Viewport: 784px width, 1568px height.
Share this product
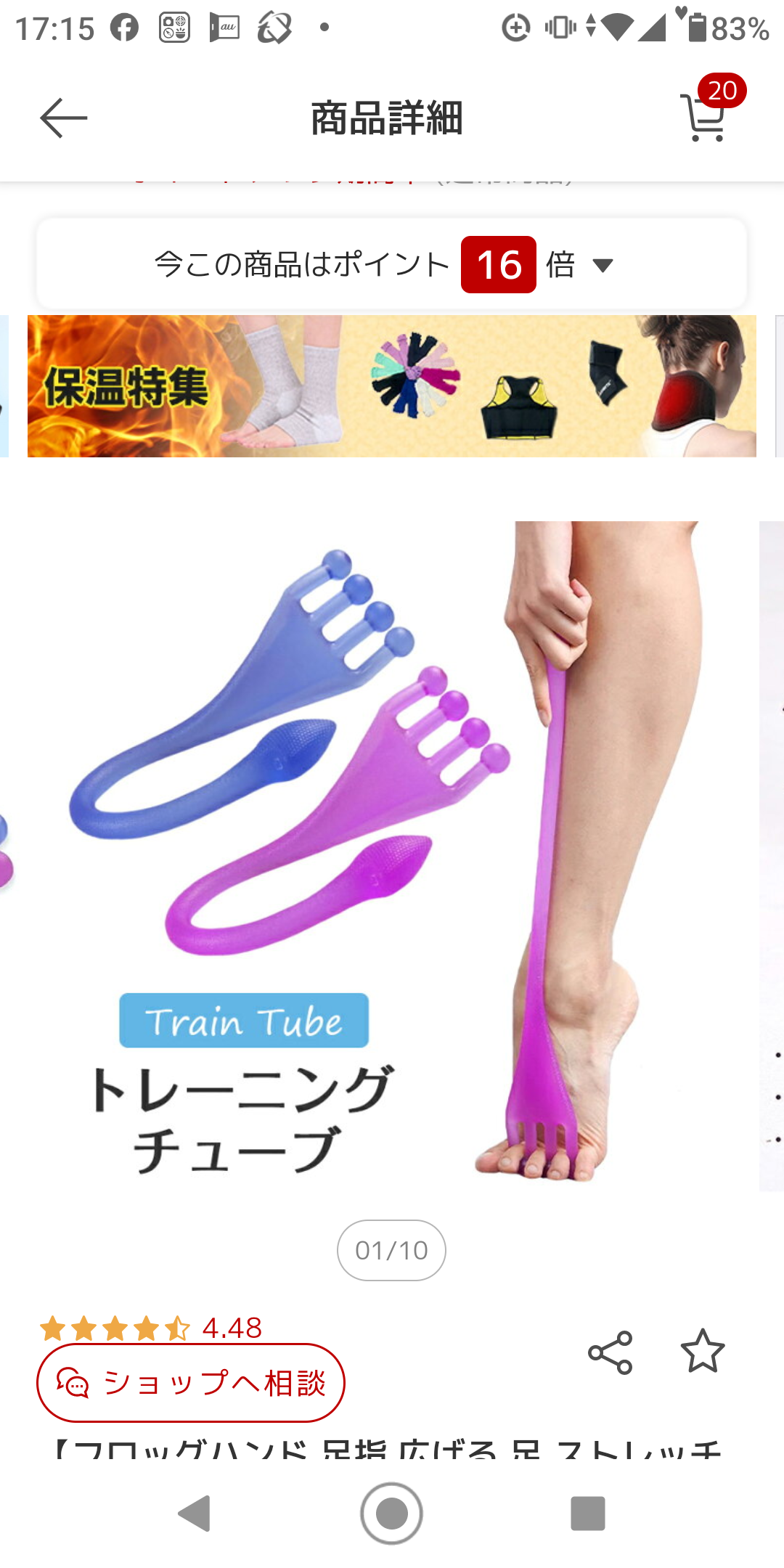610,1352
